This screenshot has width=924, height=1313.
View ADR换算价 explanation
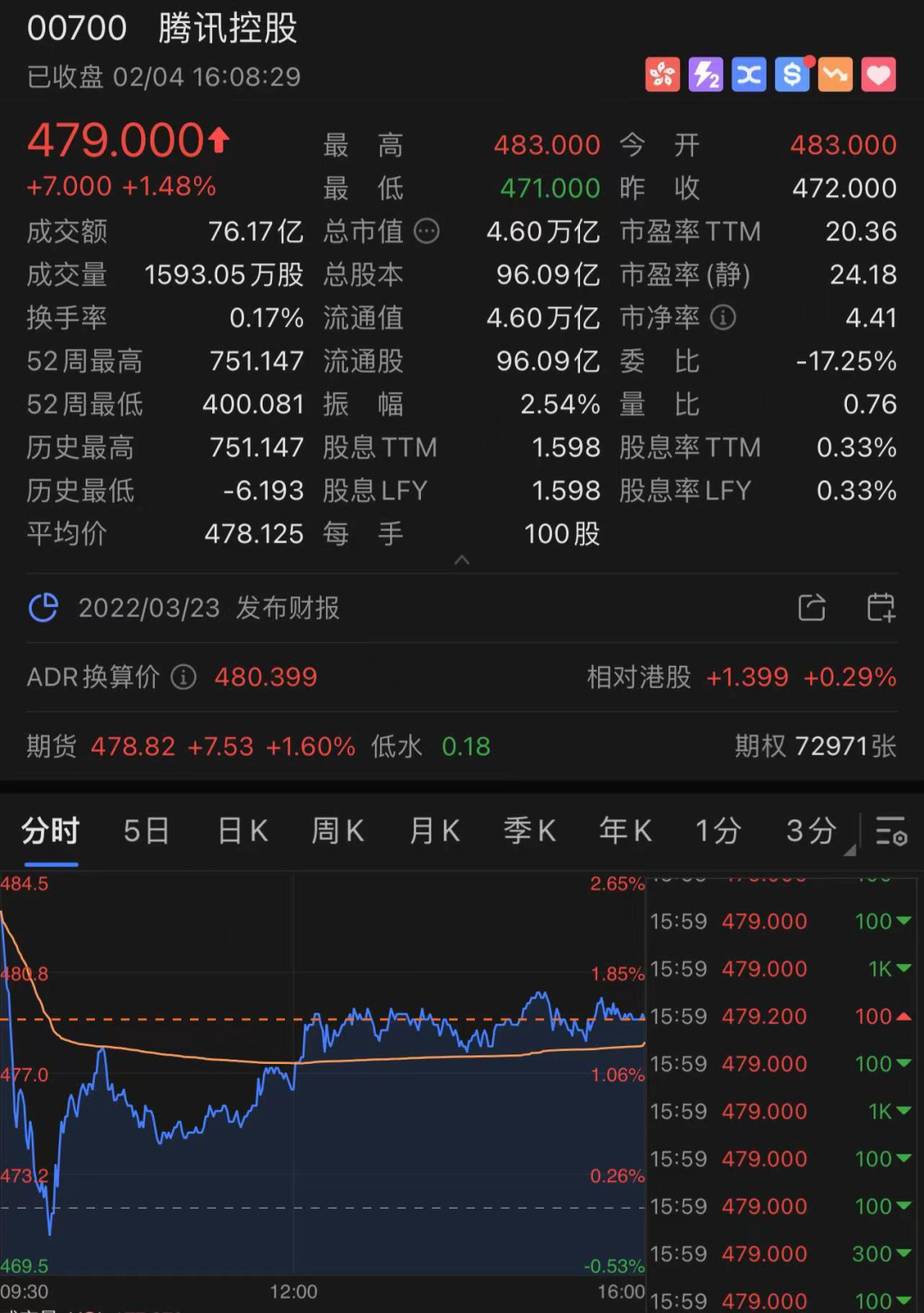[183, 677]
